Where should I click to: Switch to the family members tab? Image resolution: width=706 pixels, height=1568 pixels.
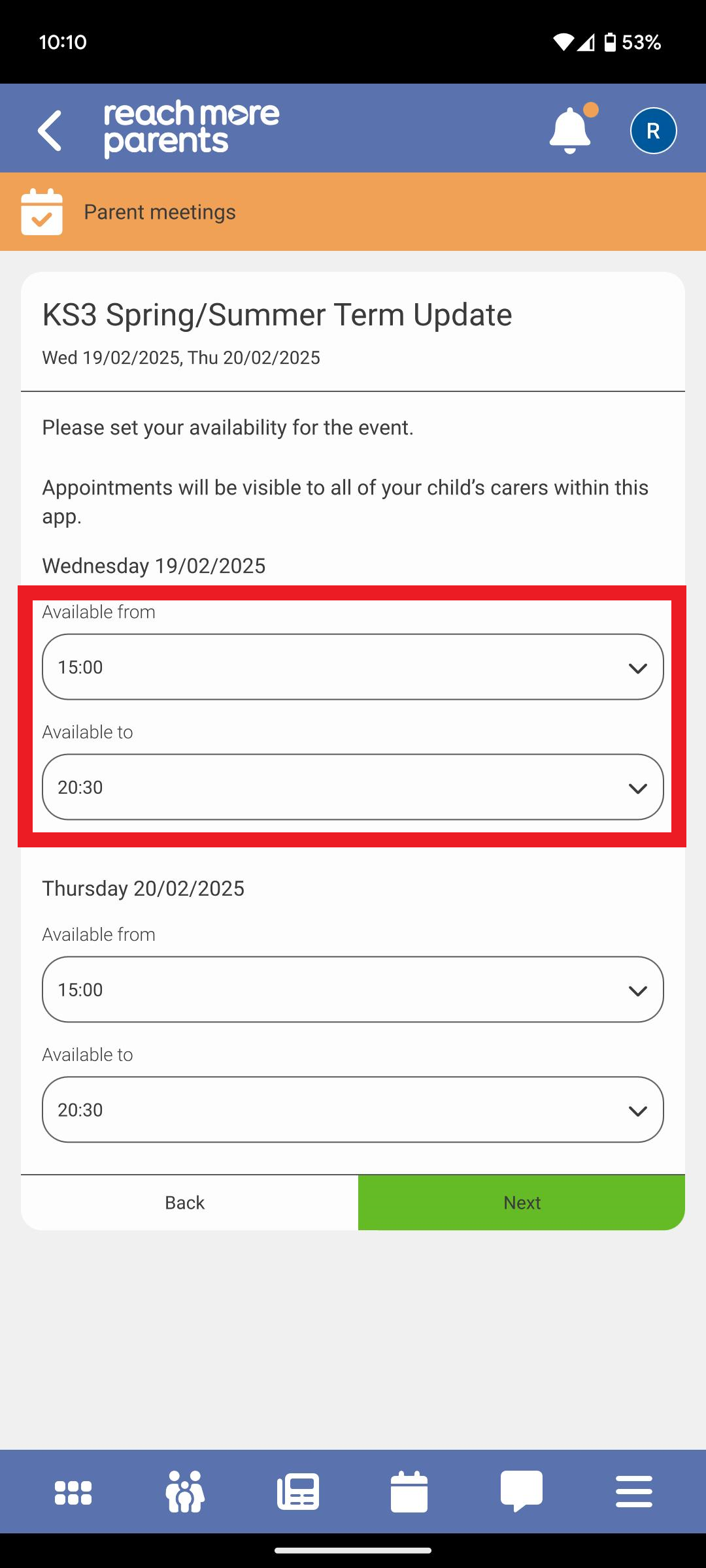(x=186, y=1492)
